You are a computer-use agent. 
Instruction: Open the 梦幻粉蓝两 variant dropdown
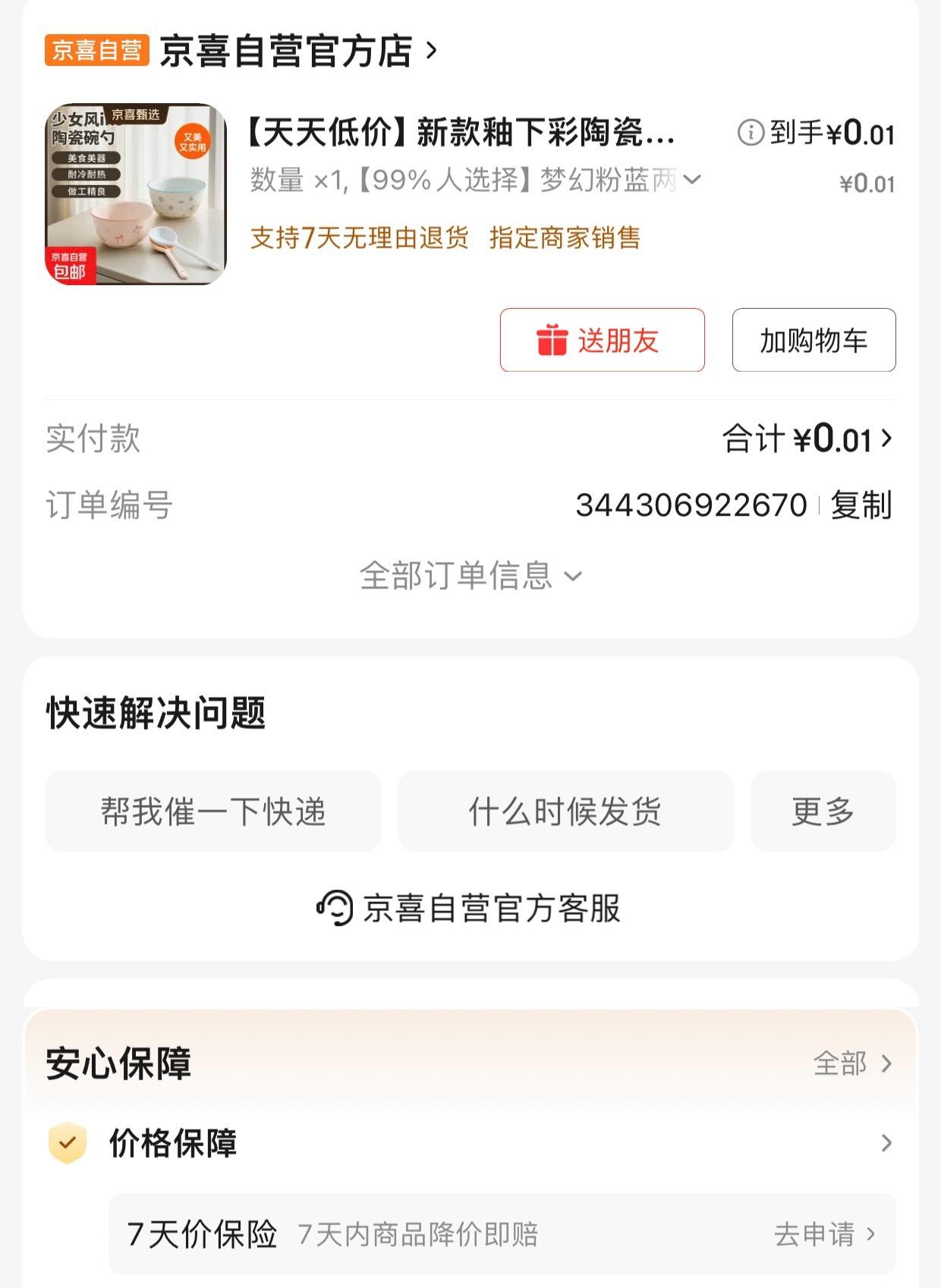[691, 179]
